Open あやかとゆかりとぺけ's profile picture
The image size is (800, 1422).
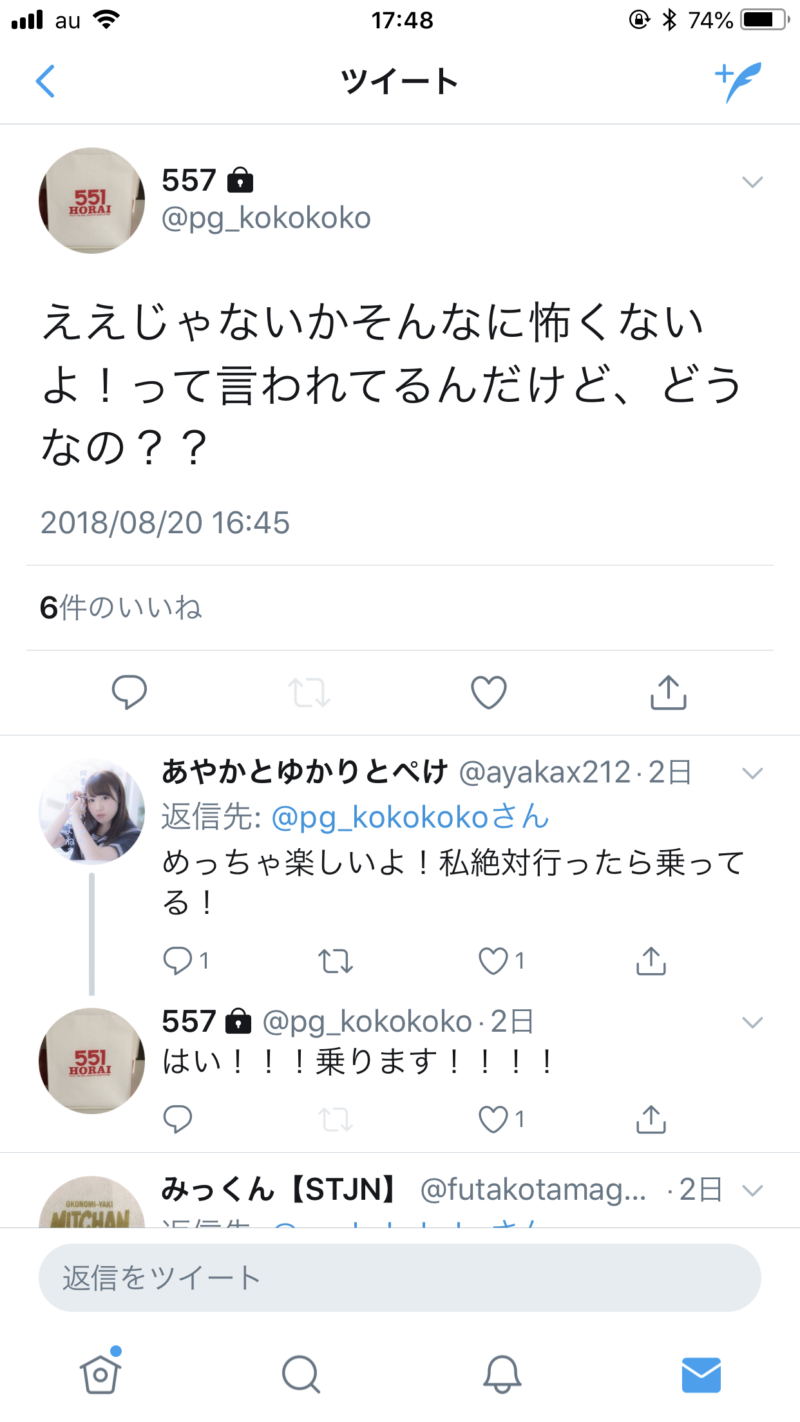91,810
